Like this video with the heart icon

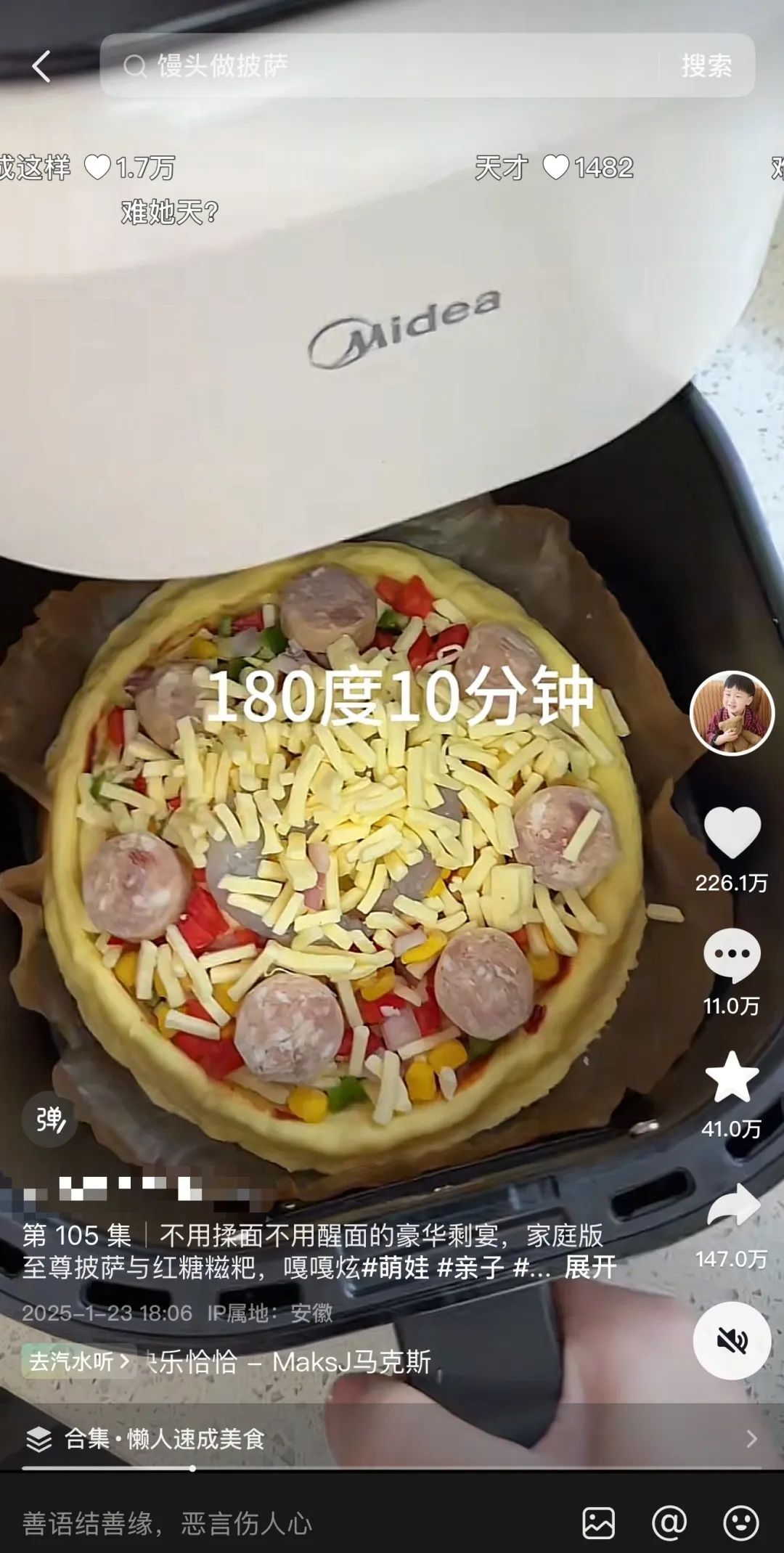pos(732,832)
